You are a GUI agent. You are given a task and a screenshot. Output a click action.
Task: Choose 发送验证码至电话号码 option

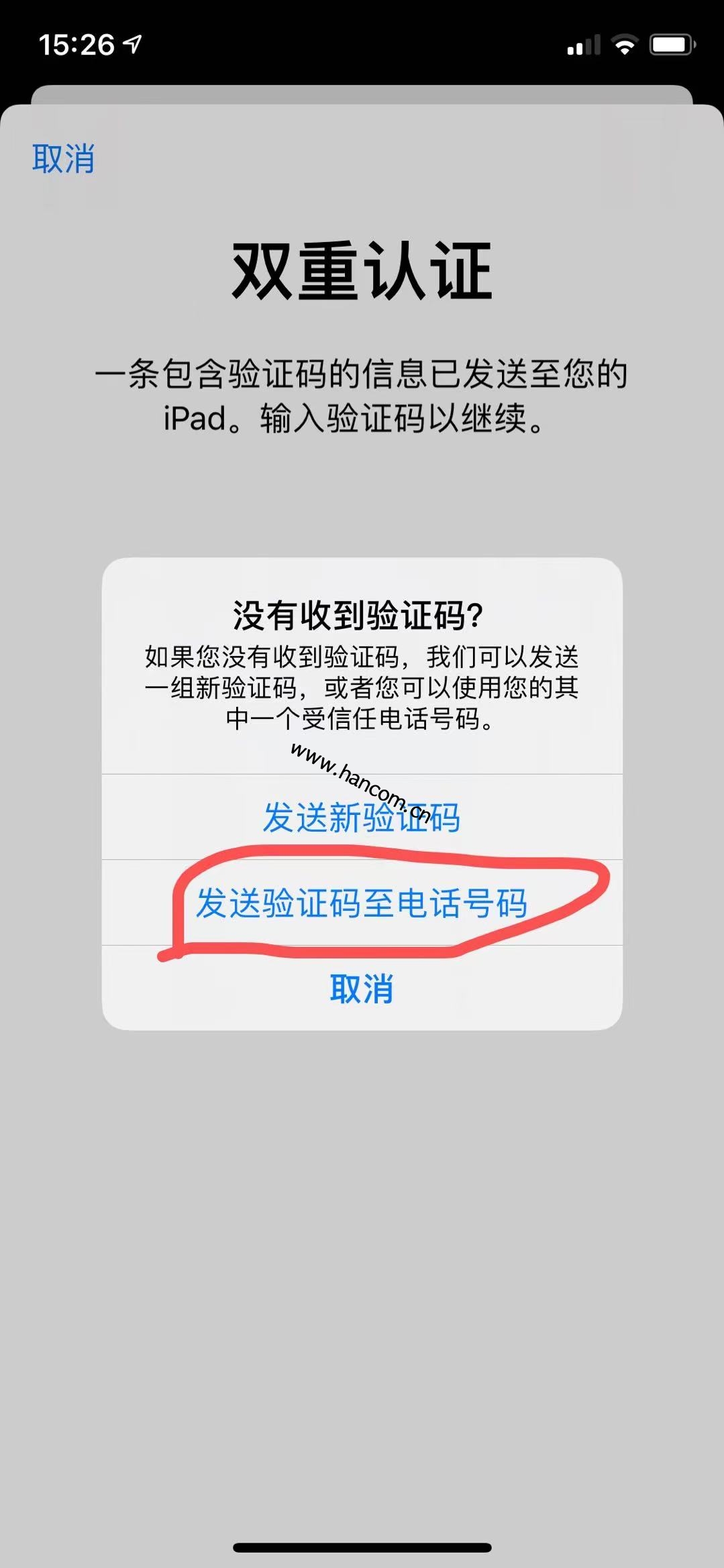362,903
